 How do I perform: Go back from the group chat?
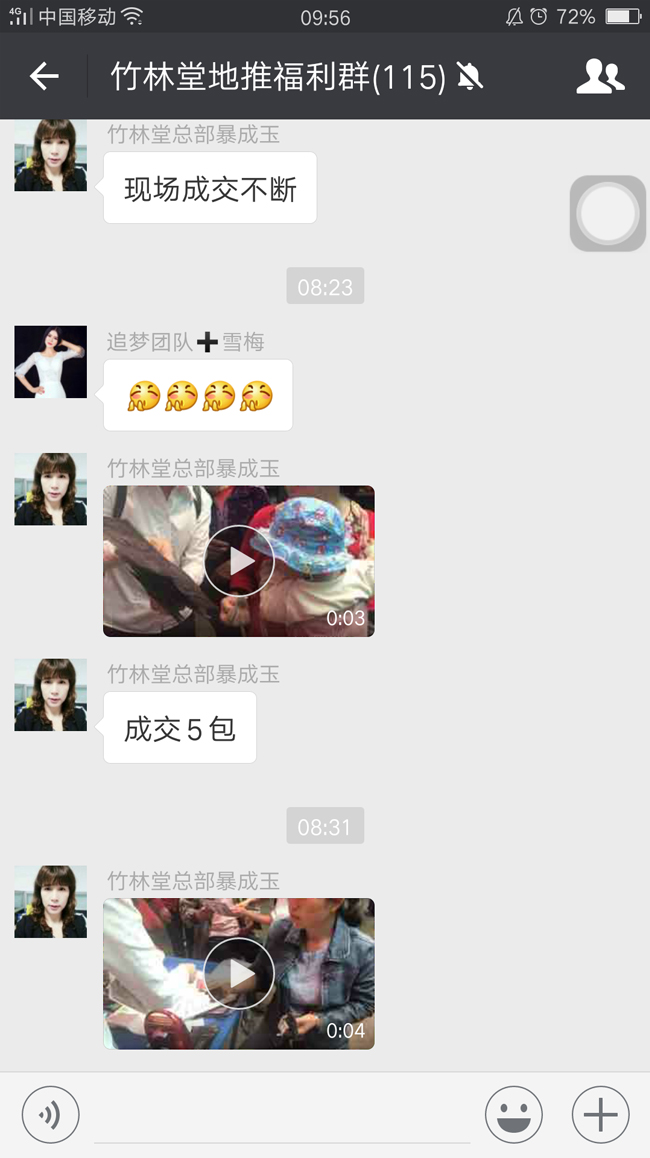pyautogui.click(x=44, y=76)
